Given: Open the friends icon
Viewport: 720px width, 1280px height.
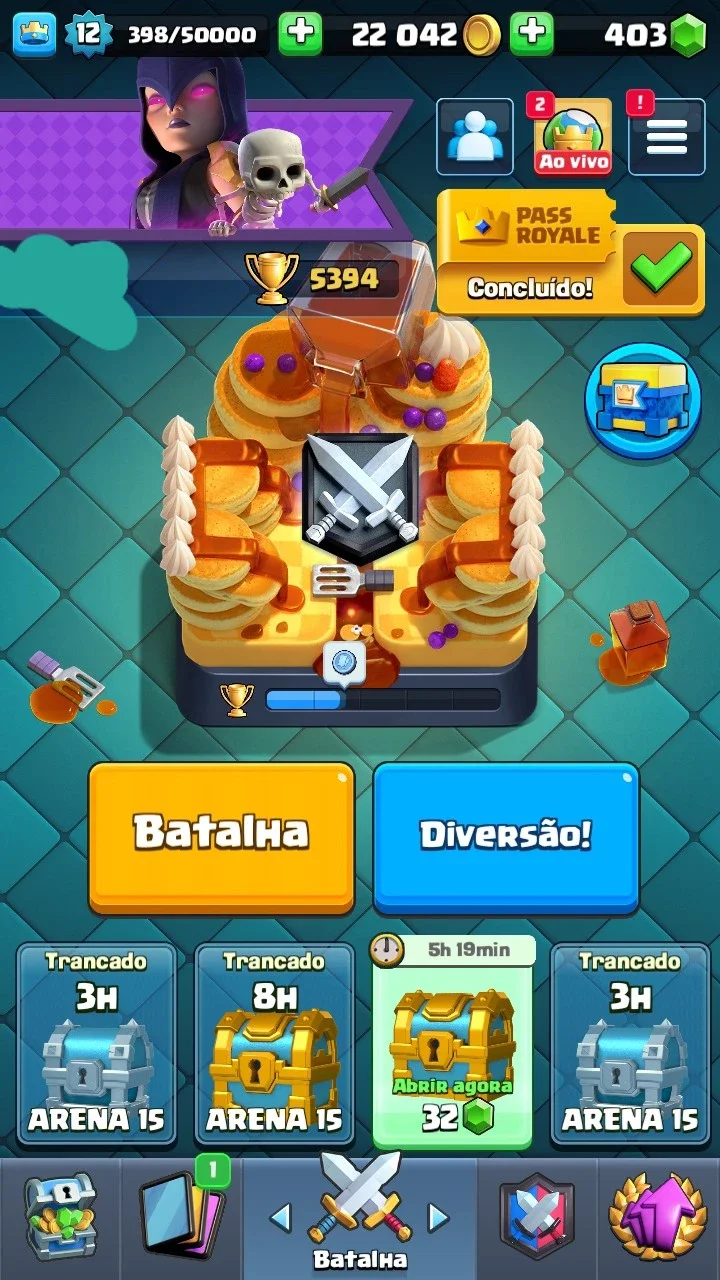Looking at the screenshot, I should pyautogui.click(x=475, y=137).
